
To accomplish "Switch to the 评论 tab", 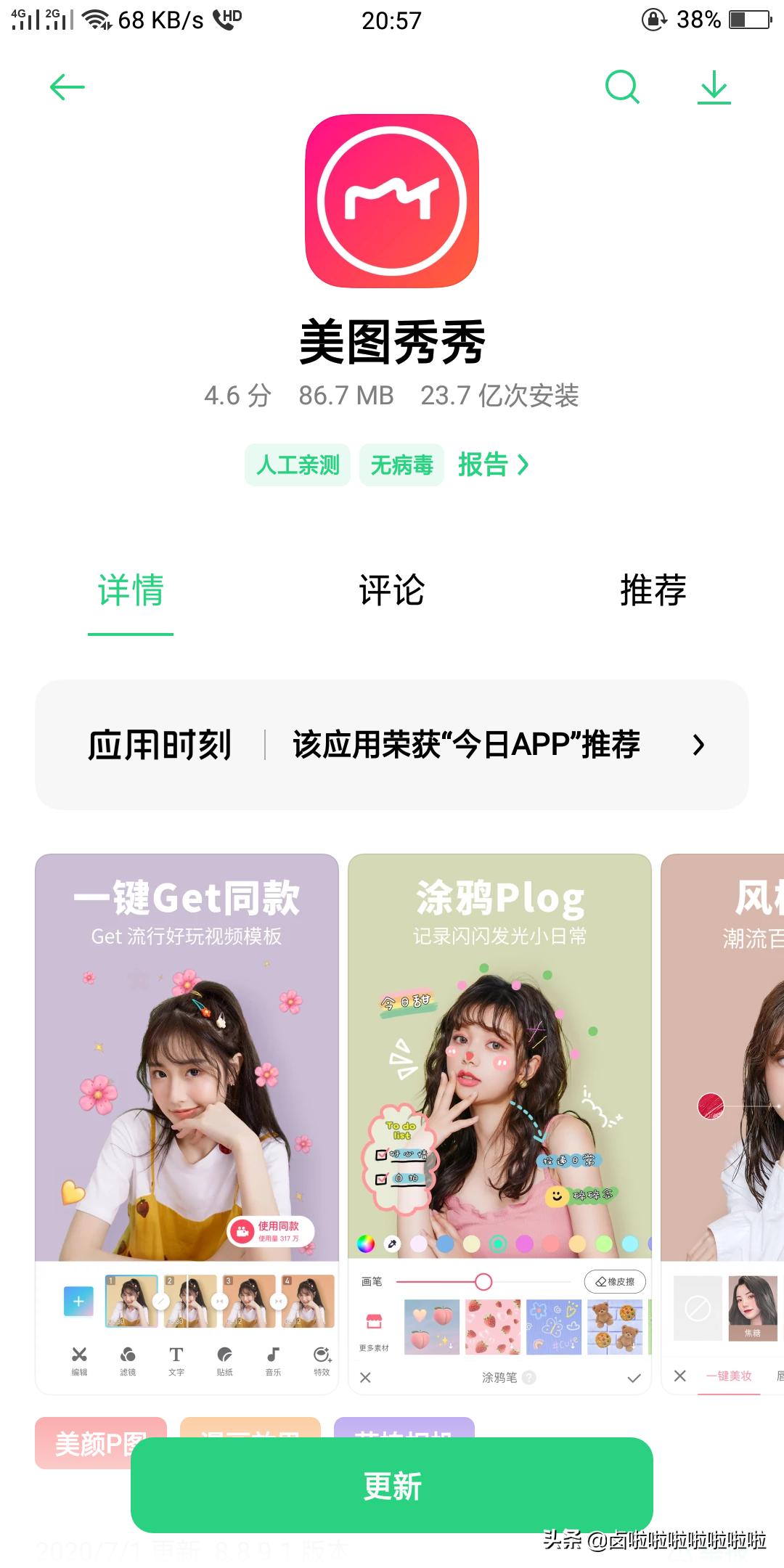I will pyautogui.click(x=392, y=590).
